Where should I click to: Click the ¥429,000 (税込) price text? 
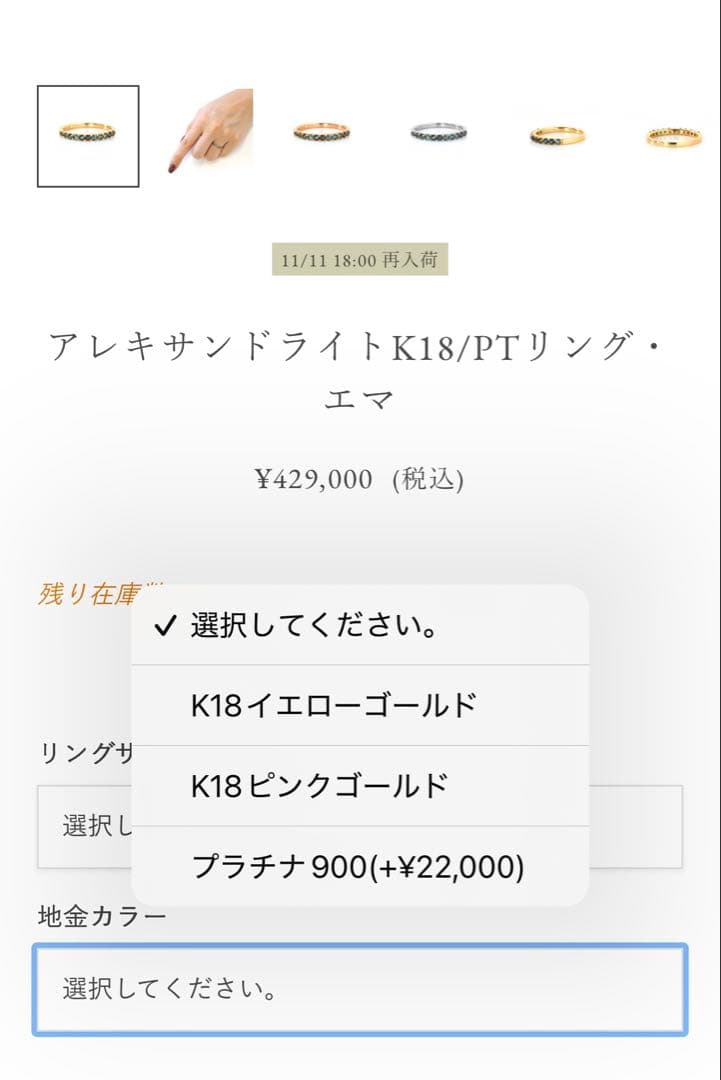coord(360,478)
